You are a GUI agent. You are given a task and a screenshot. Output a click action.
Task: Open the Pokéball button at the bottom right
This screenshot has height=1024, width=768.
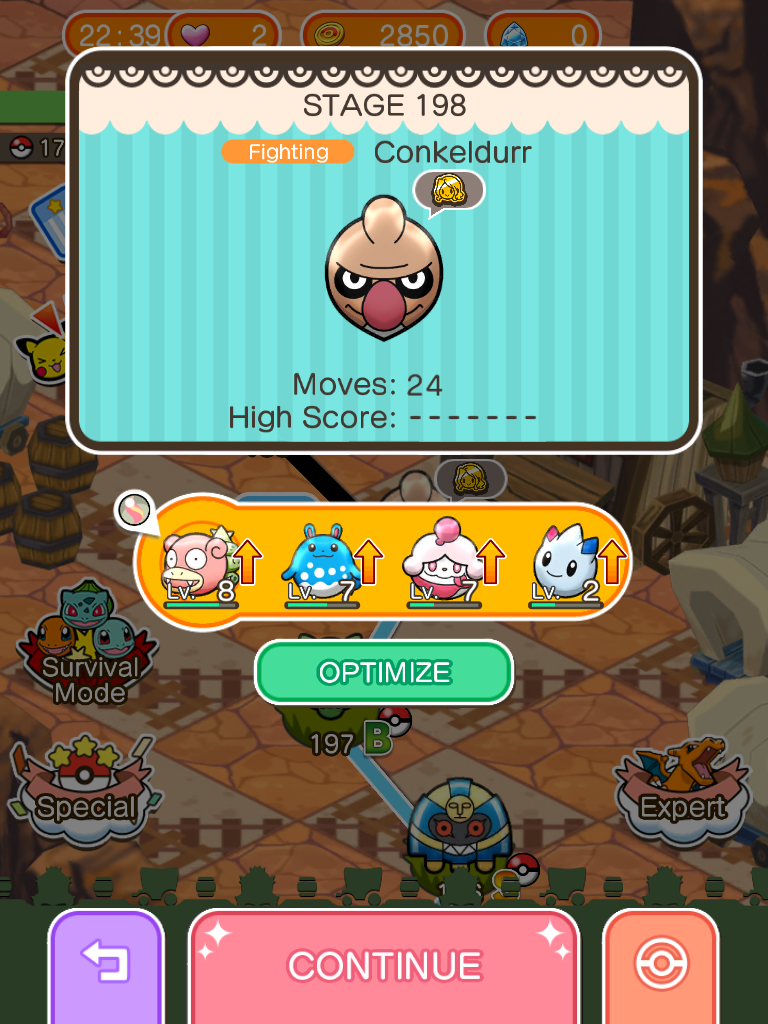[x=660, y=965]
